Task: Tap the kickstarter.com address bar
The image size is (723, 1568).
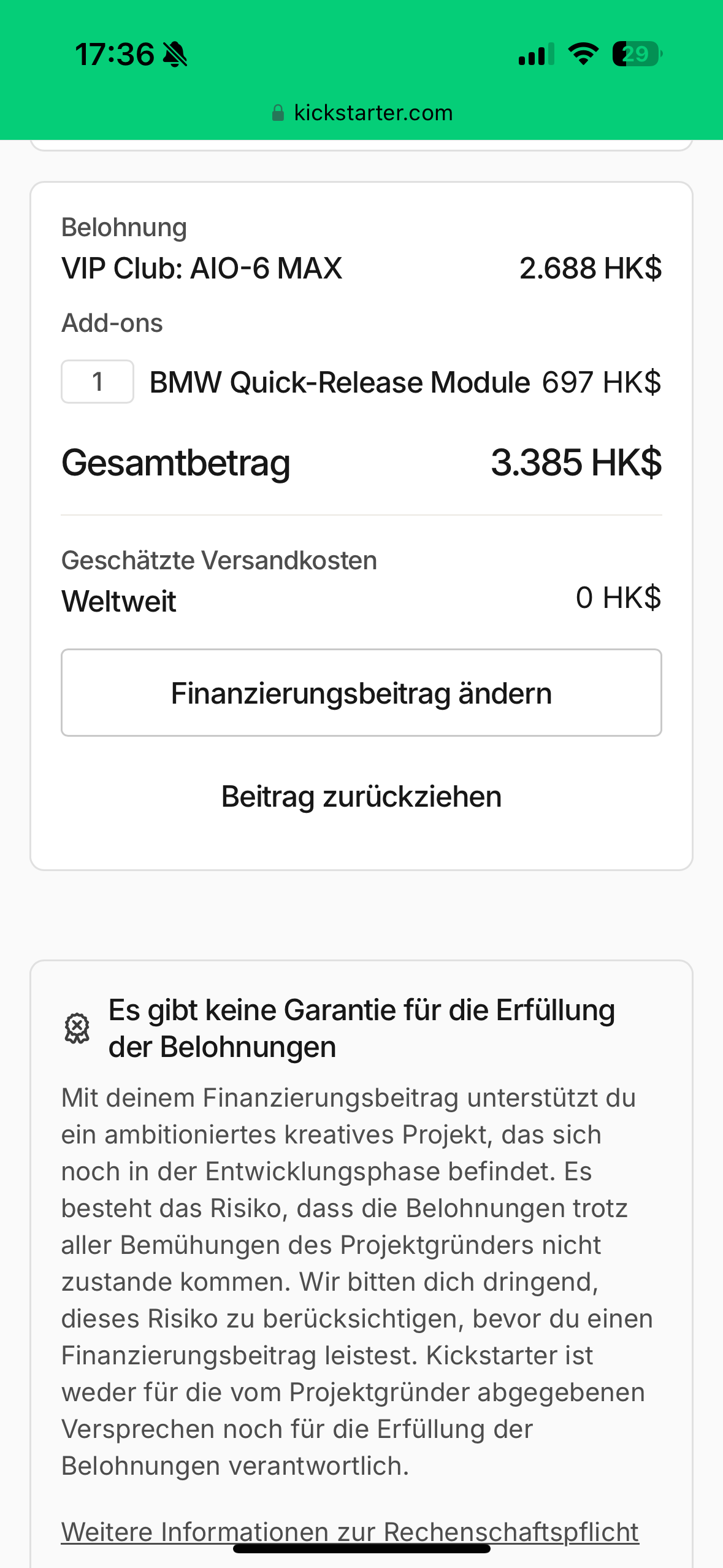Action: [362, 113]
